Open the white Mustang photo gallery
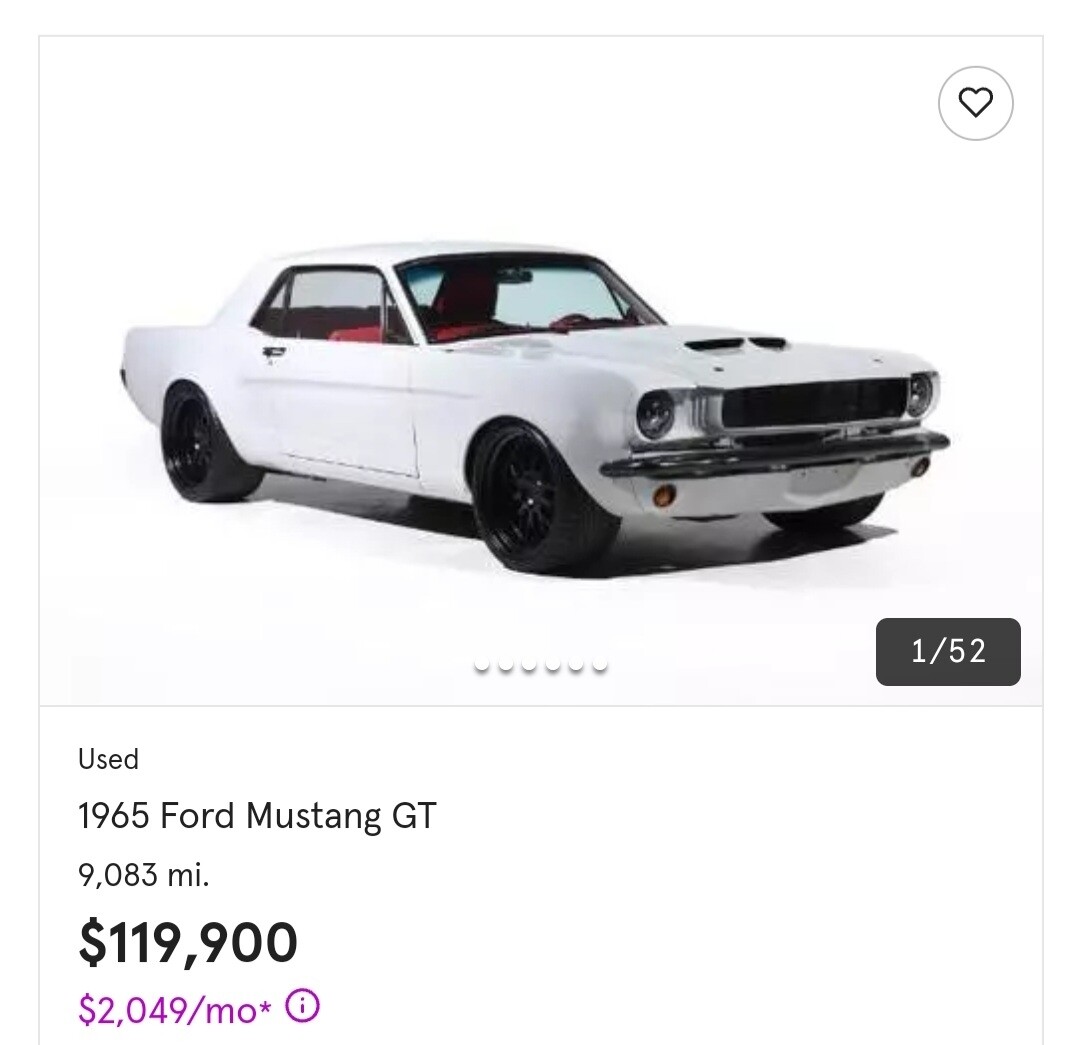 [x=540, y=400]
